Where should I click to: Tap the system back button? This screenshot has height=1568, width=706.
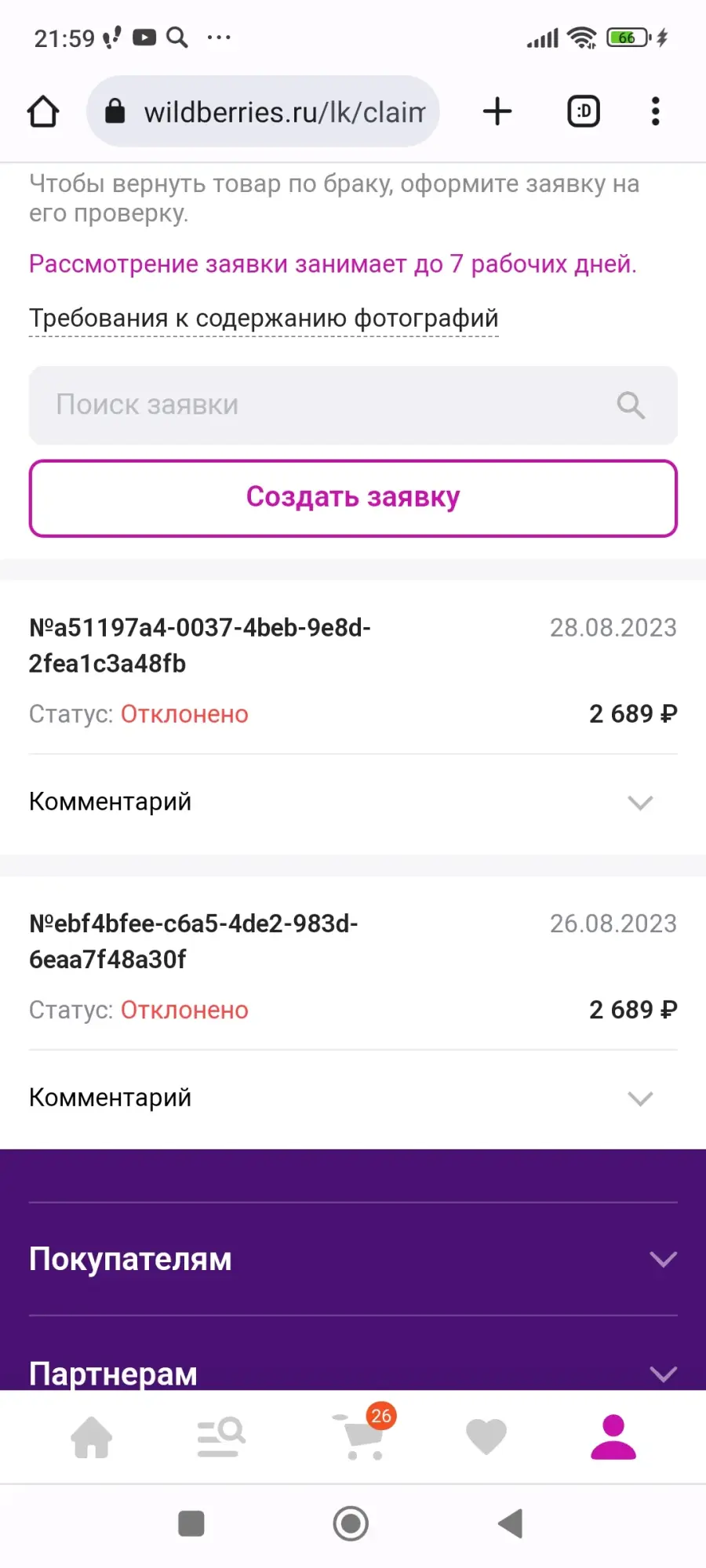(x=511, y=1524)
